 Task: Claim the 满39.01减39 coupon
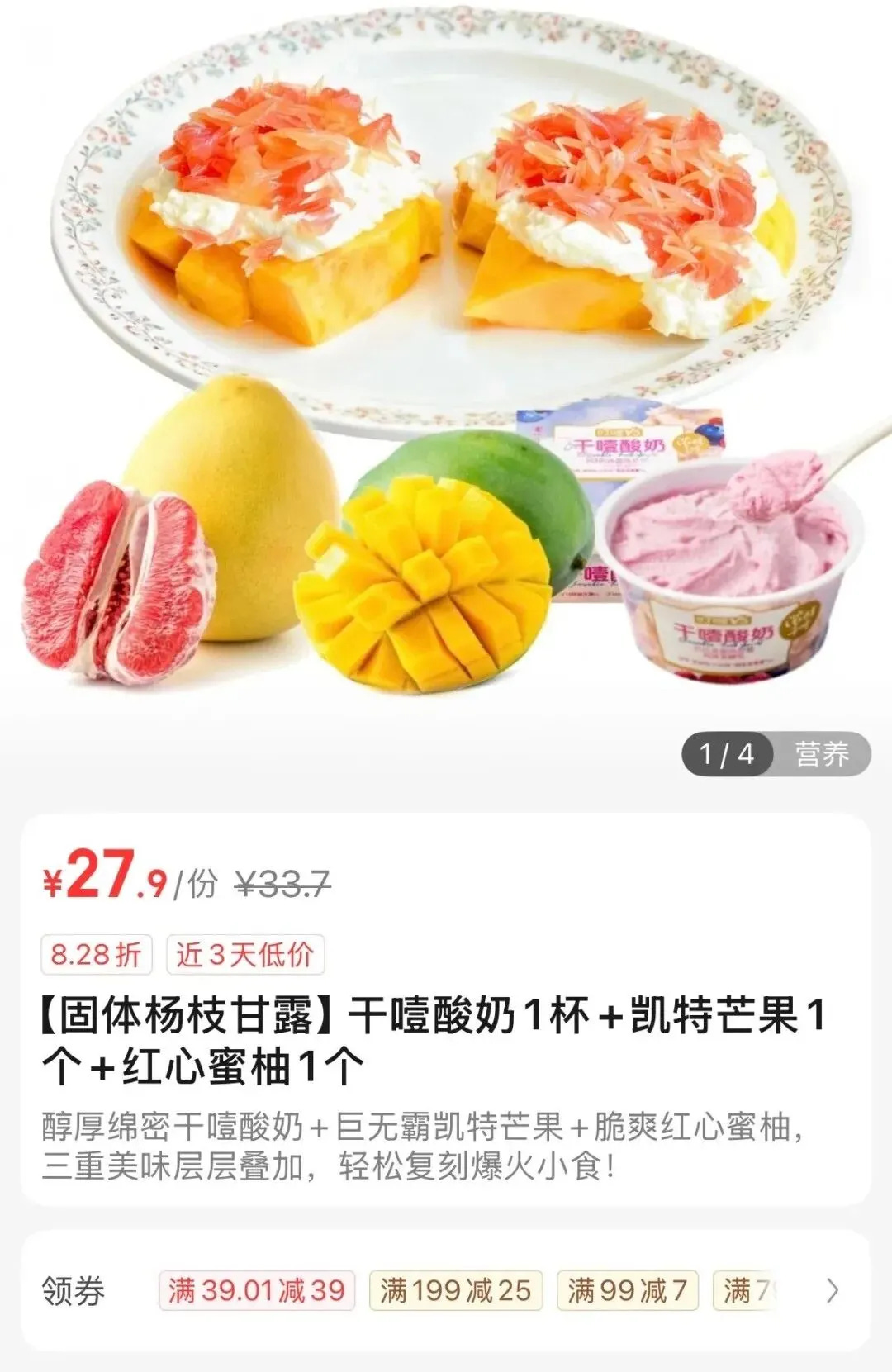coord(257,1290)
